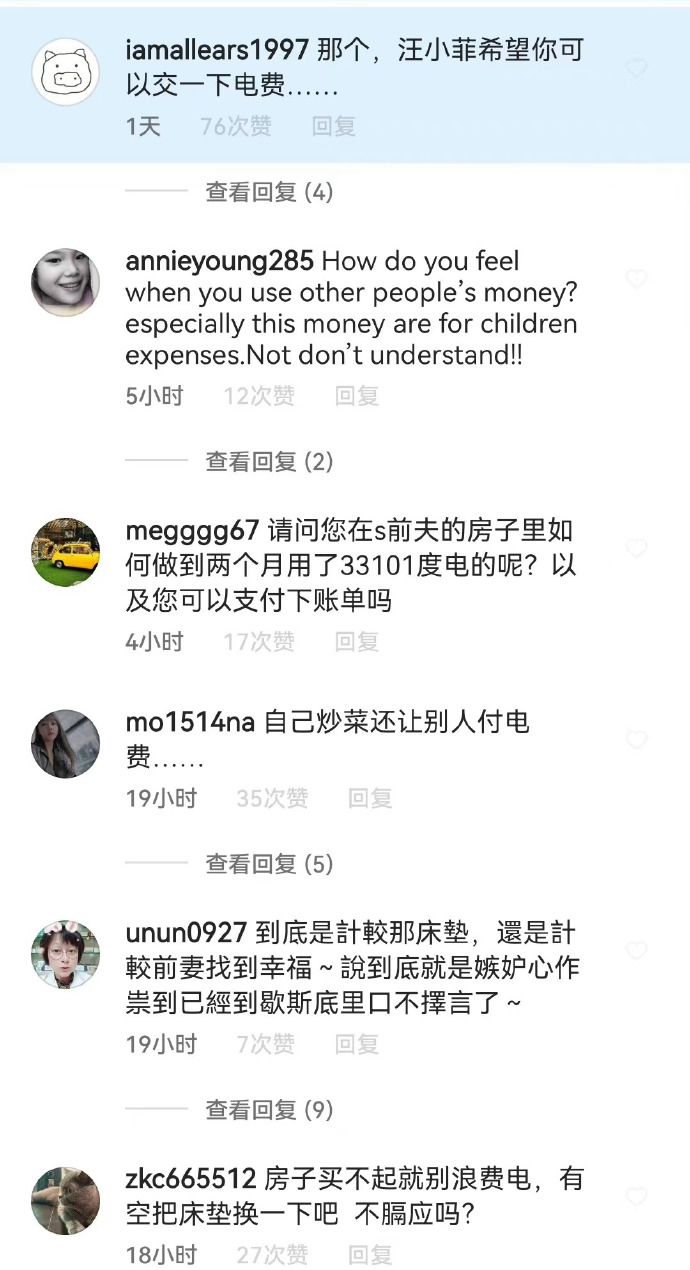Reply to iamallears1997's comment
The height and width of the screenshot is (1270, 690).
tap(333, 127)
